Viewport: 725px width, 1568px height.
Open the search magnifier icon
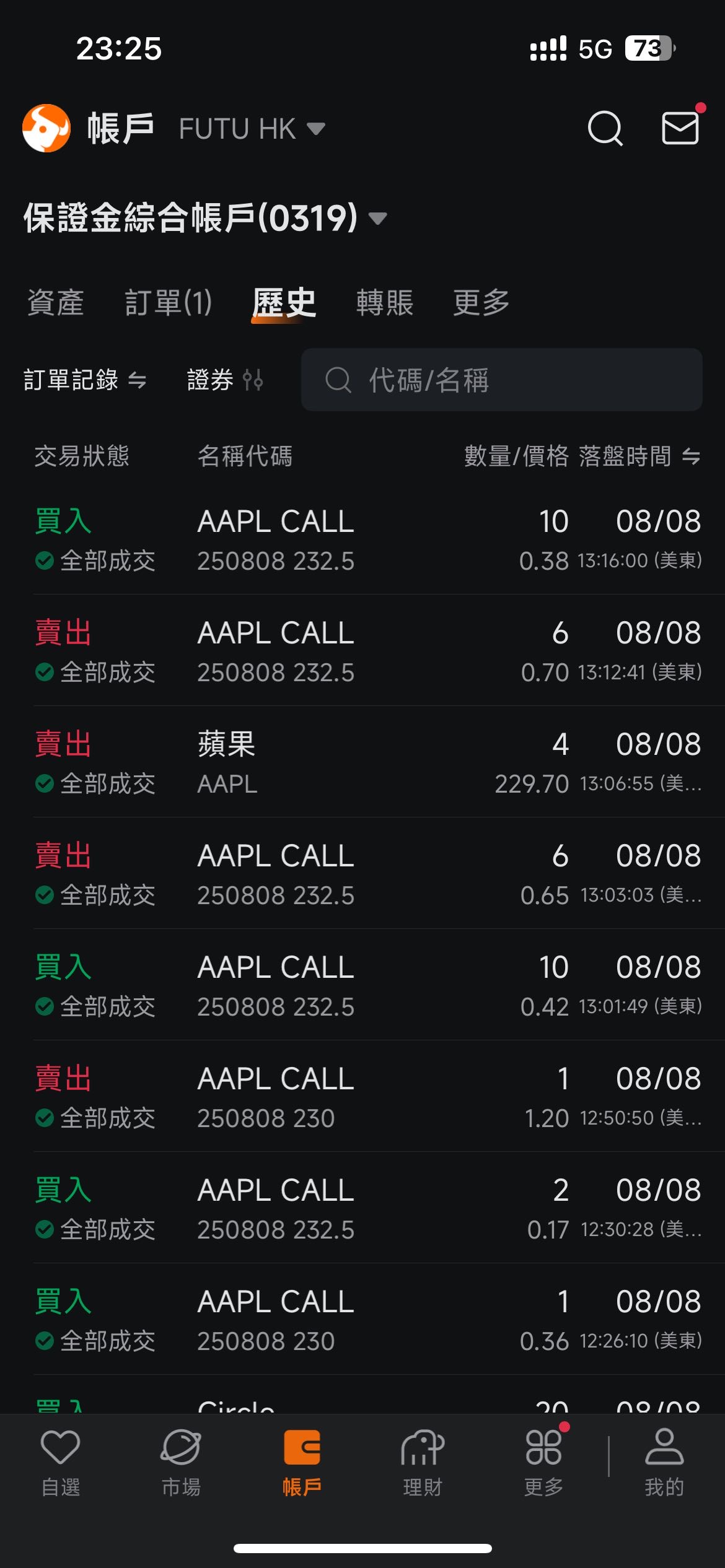tap(605, 128)
